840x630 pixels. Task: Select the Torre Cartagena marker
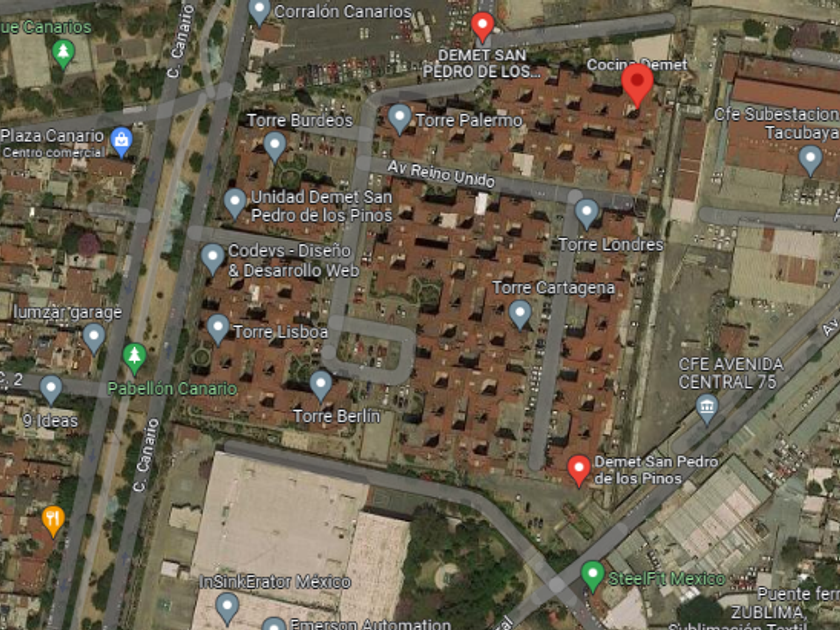click(x=520, y=314)
